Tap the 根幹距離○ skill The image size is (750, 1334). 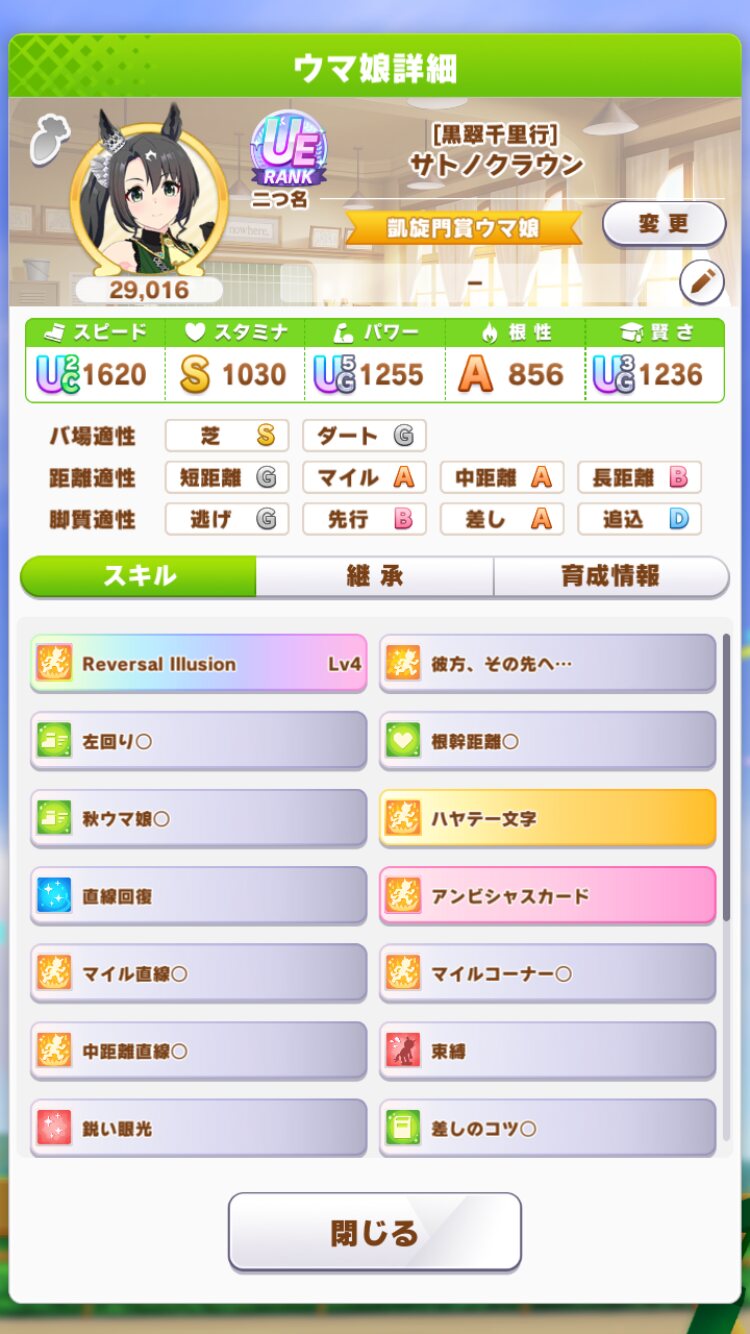pos(547,741)
